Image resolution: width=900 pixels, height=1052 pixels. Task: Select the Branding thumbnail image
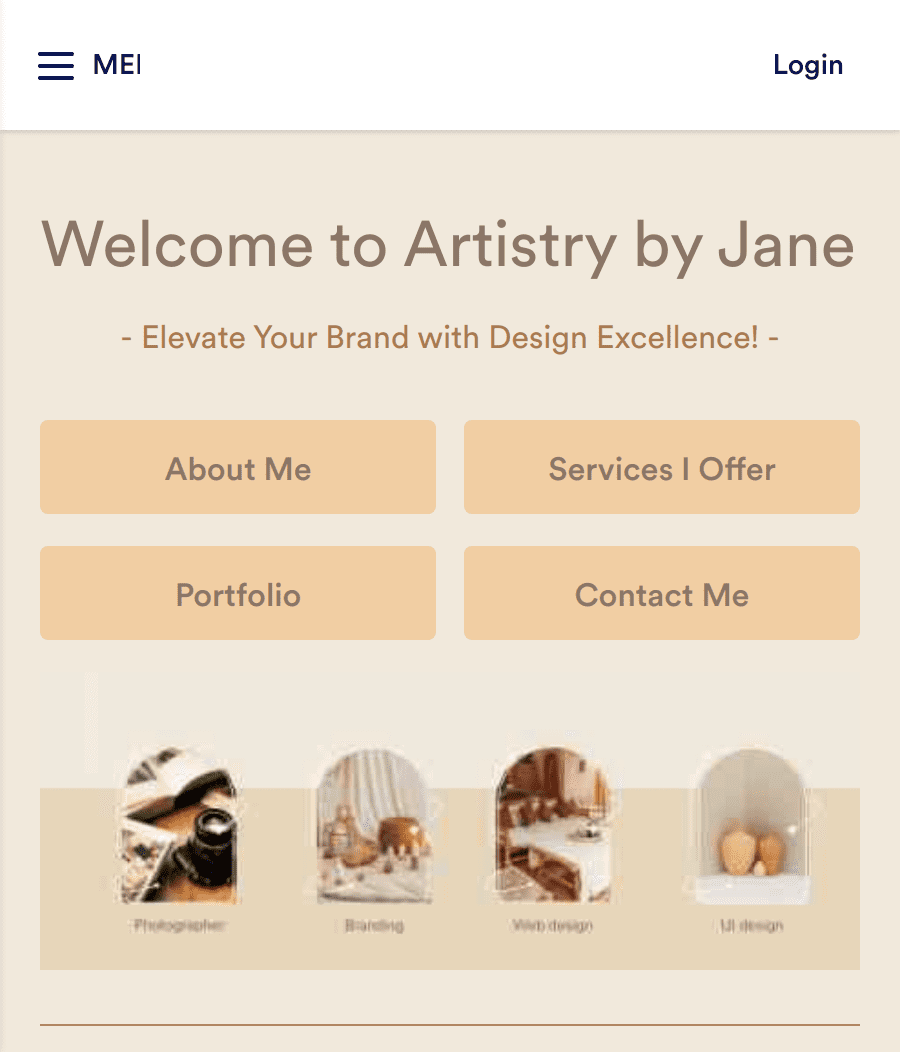click(373, 825)
